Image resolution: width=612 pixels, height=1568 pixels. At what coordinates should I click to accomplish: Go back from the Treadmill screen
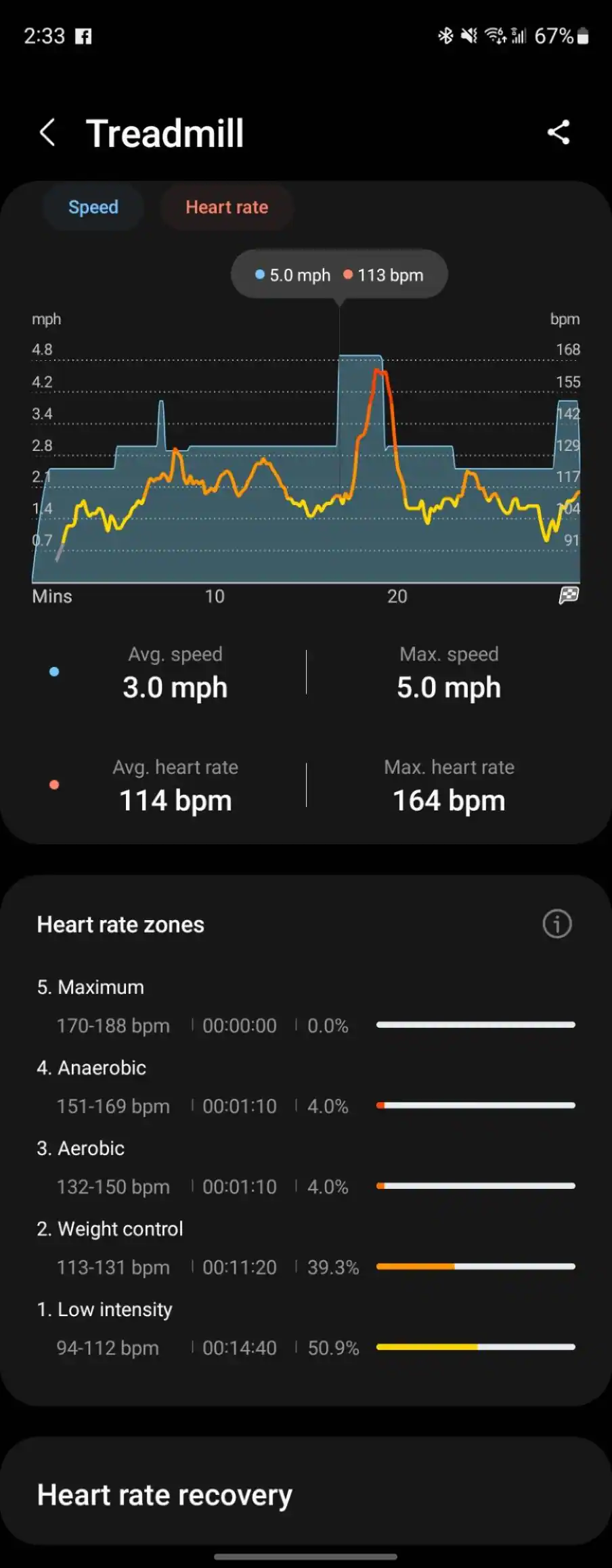(x=47, y=133)
